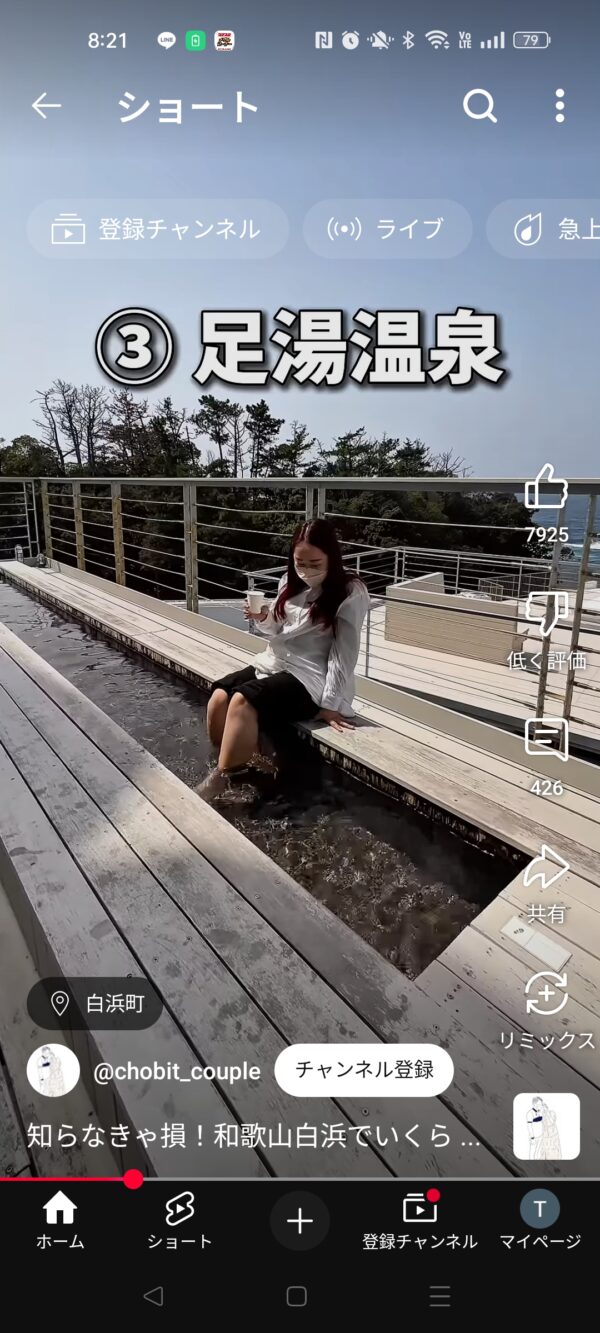Remix this Short with リミックス
The height and width of the screenshot is (1333, 600).
tap(546, 996)
